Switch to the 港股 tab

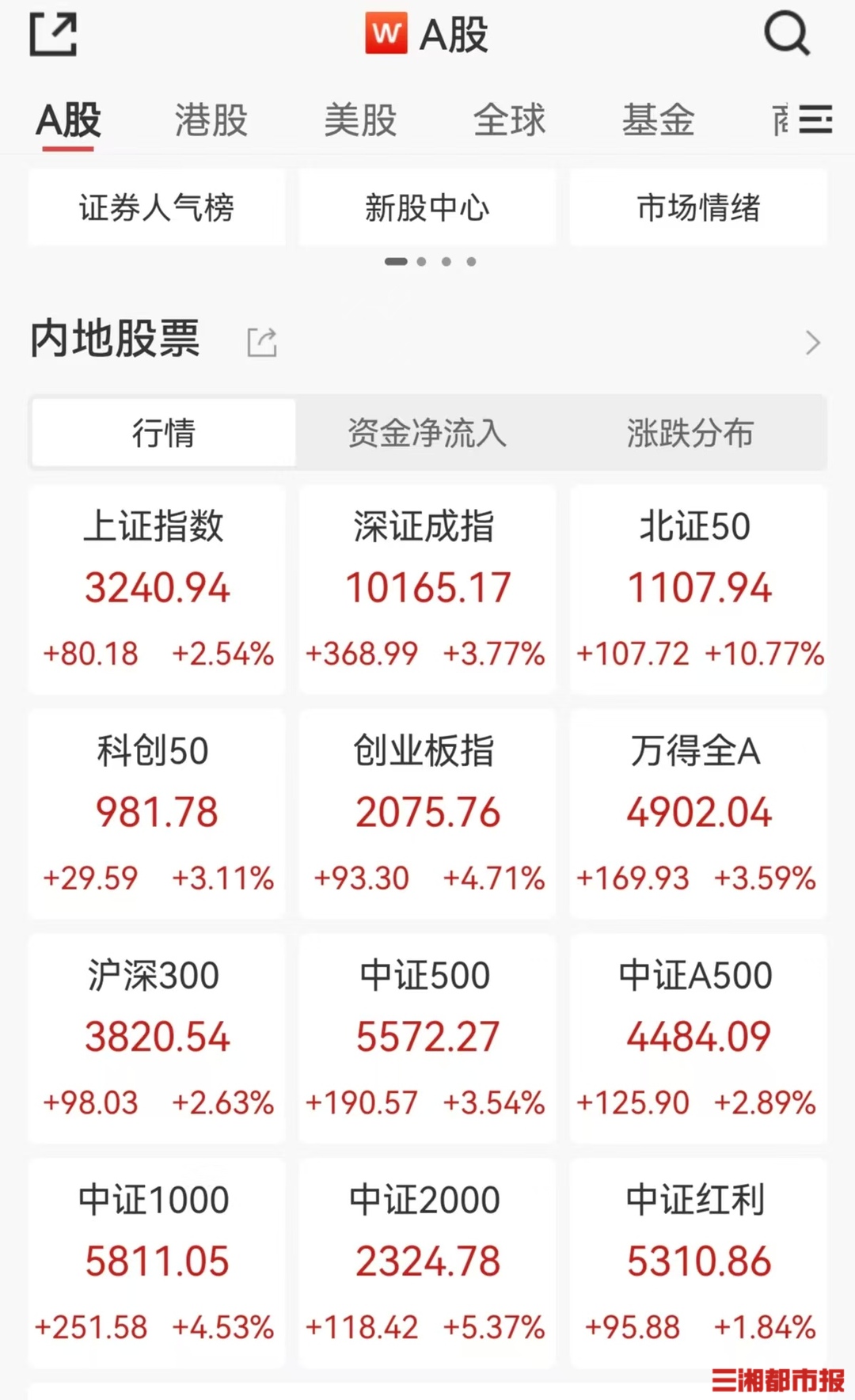(x=211, y=120)
